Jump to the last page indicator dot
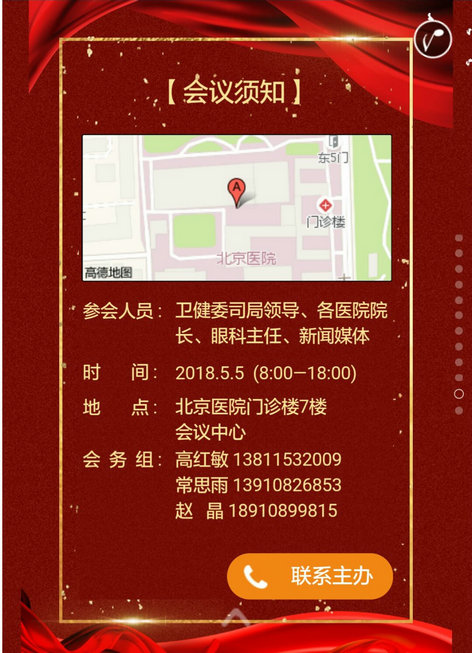This screenshot has width=472, height=653. 459,410
